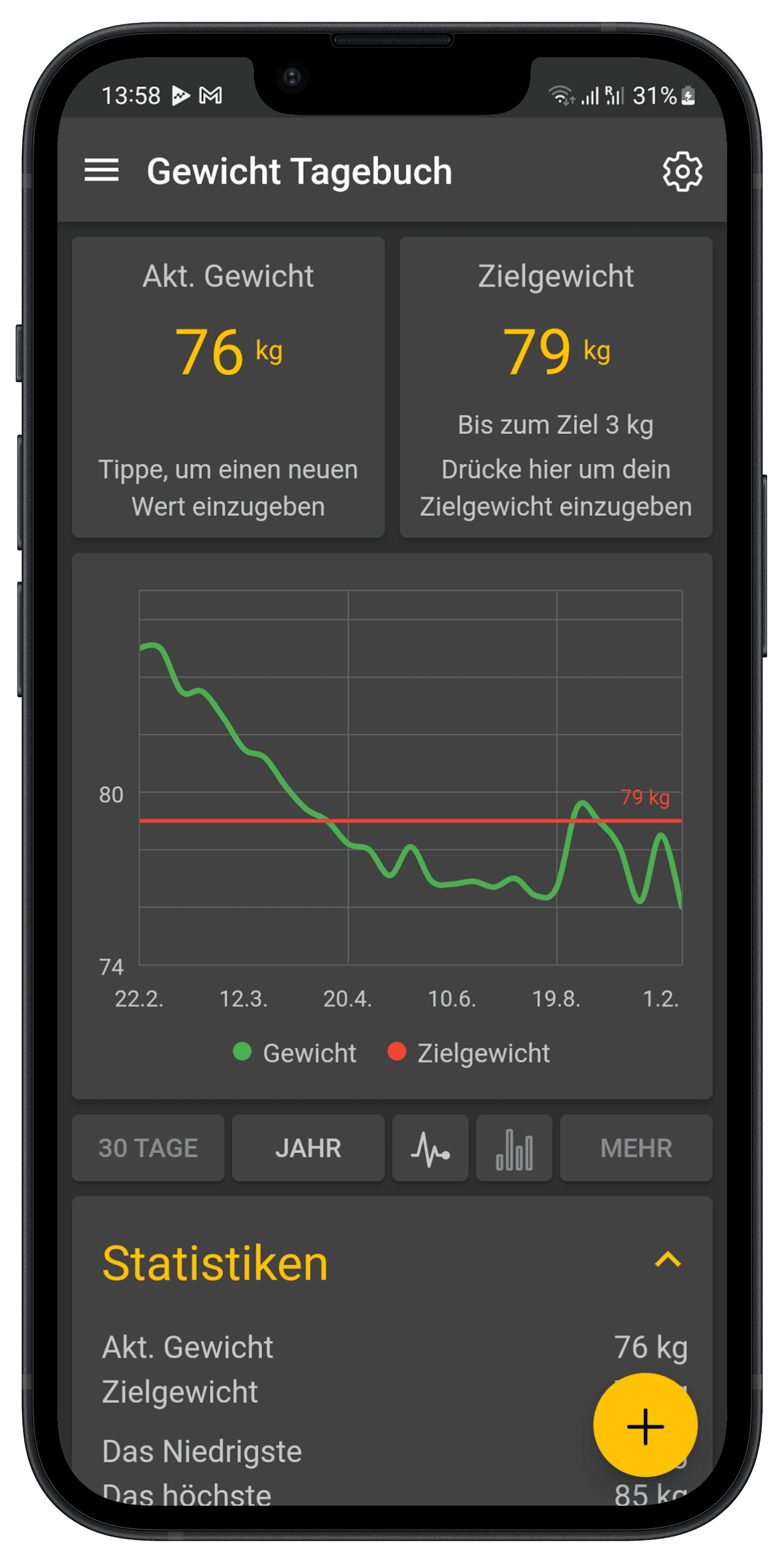The width and height of the screenshot is (784, 1563).
Task: Open the navigation drawer menu
Action: click(x=102, y=171)
